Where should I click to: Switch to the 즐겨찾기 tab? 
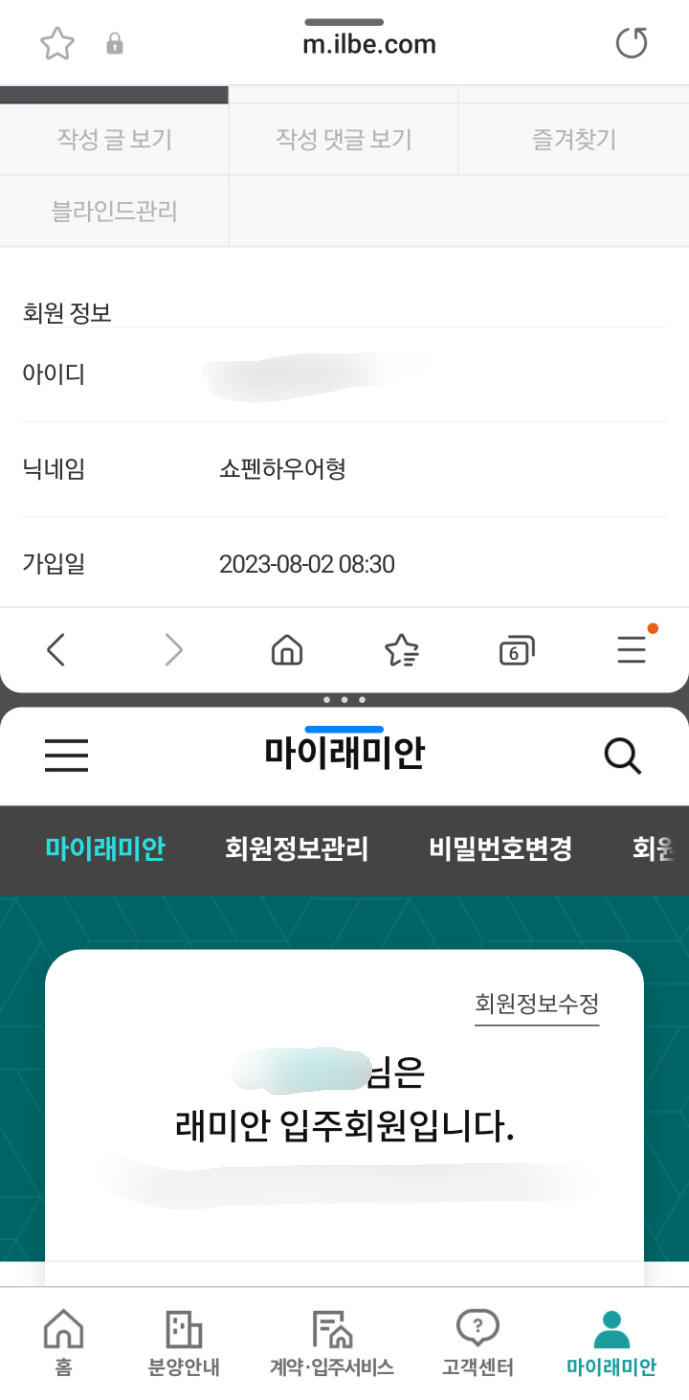pos(573,140)
